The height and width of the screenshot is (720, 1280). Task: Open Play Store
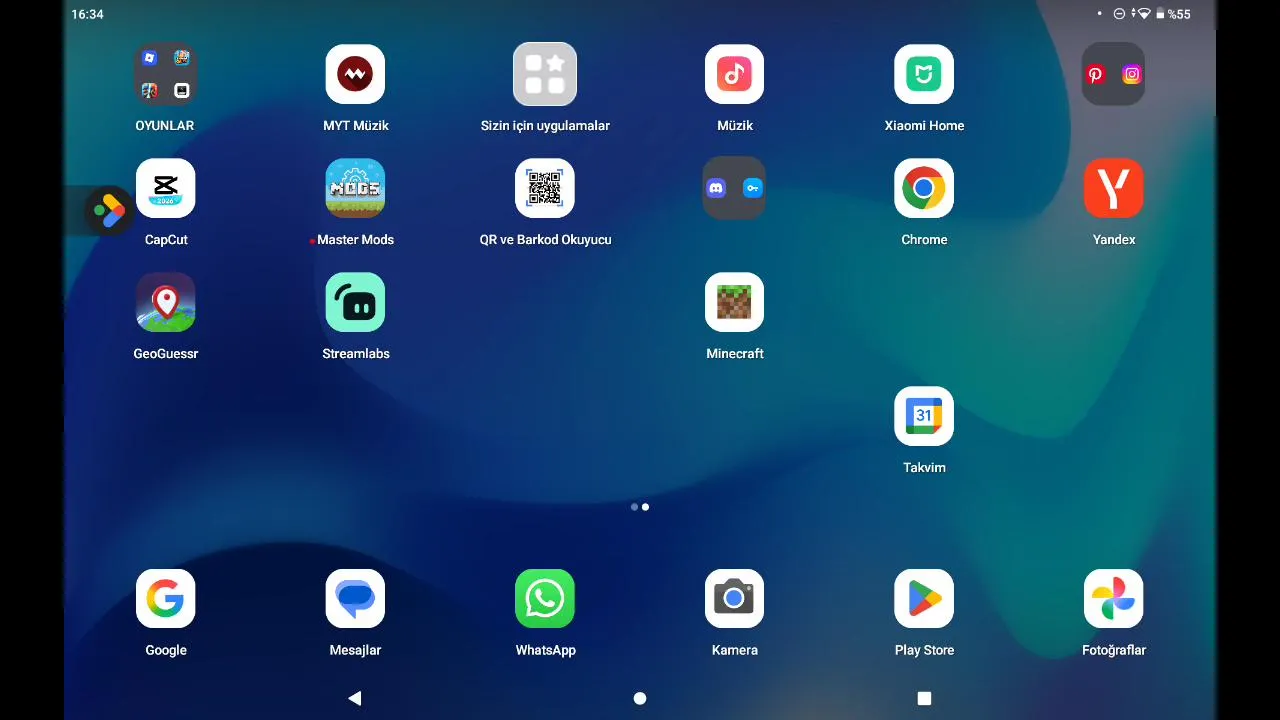pos(924,599)
